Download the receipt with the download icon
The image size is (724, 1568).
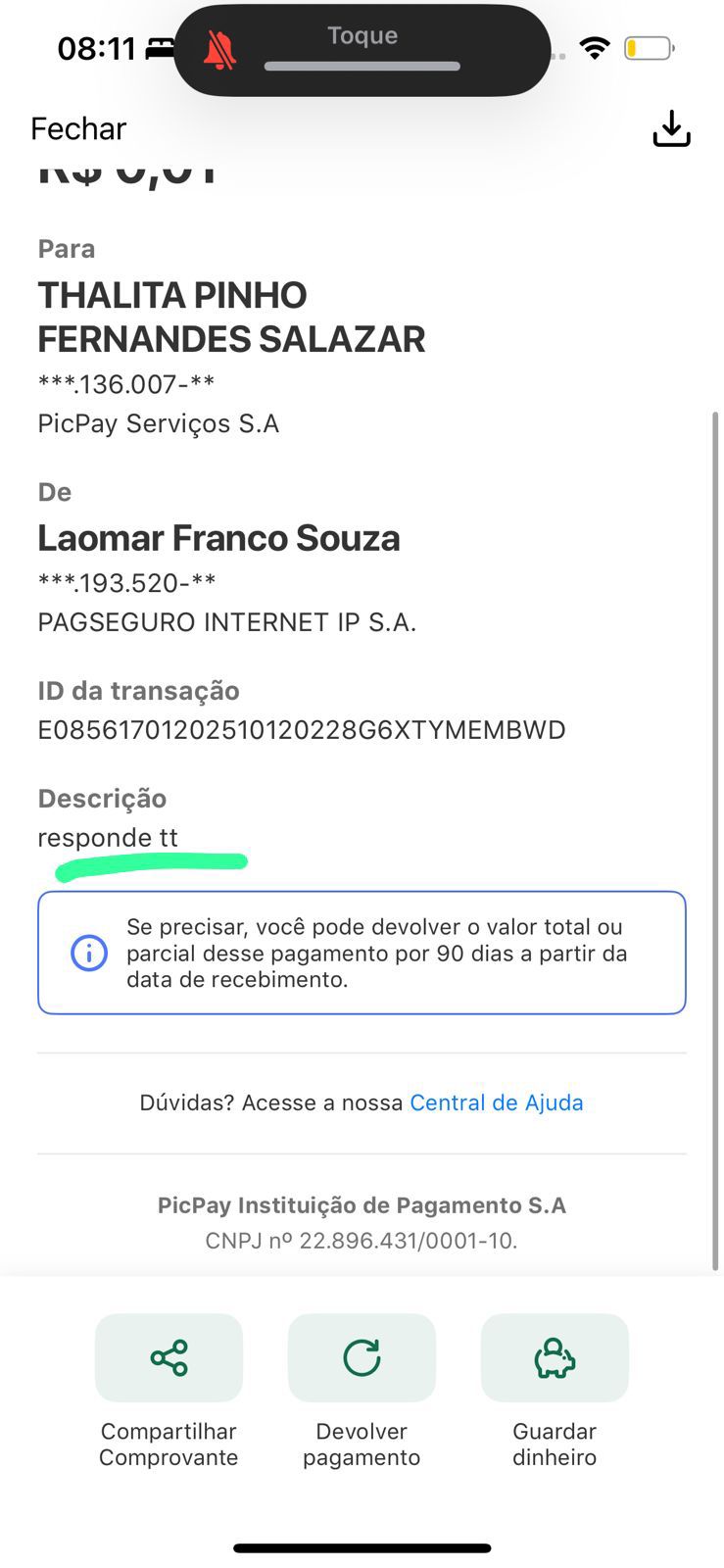click(671, 128)
